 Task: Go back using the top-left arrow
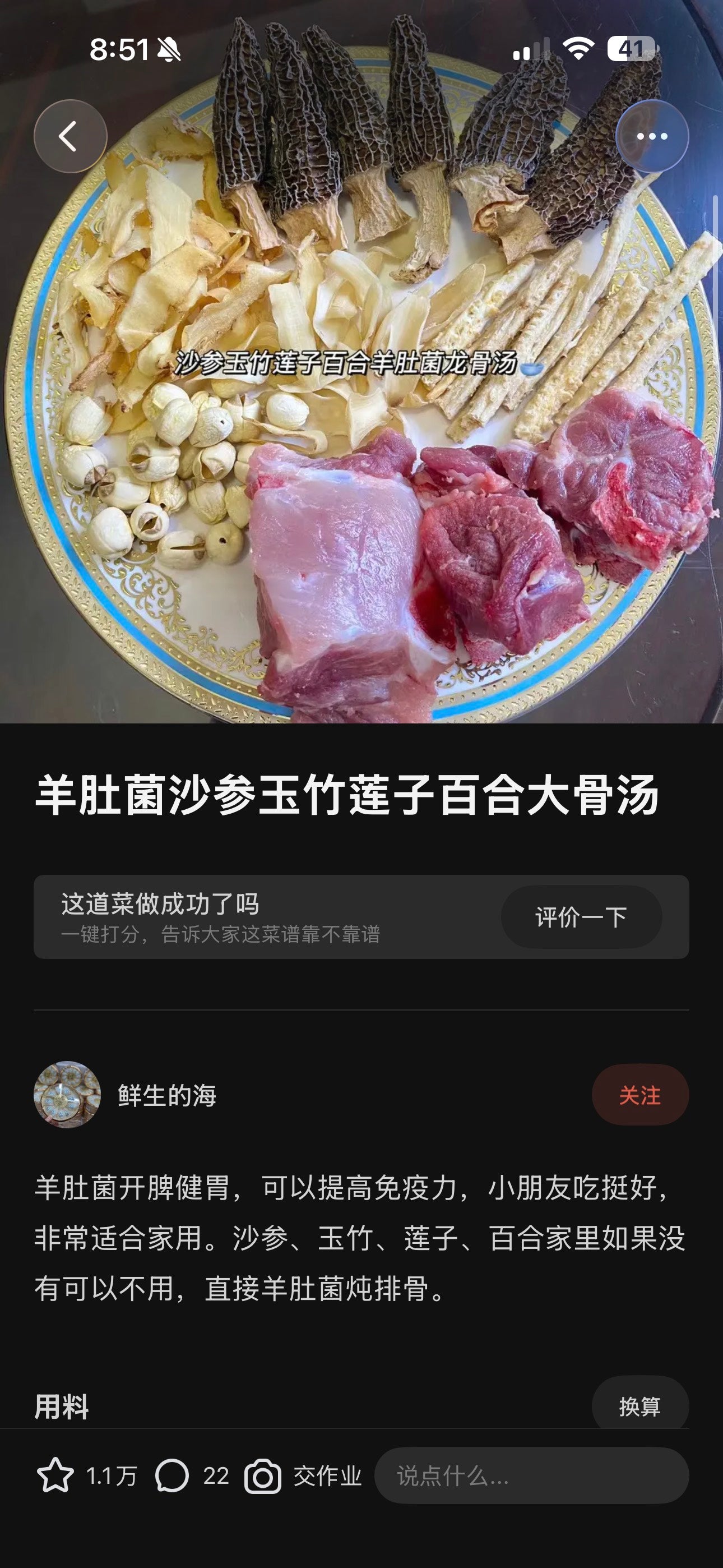pyautogui.click(x=70, y=136)
